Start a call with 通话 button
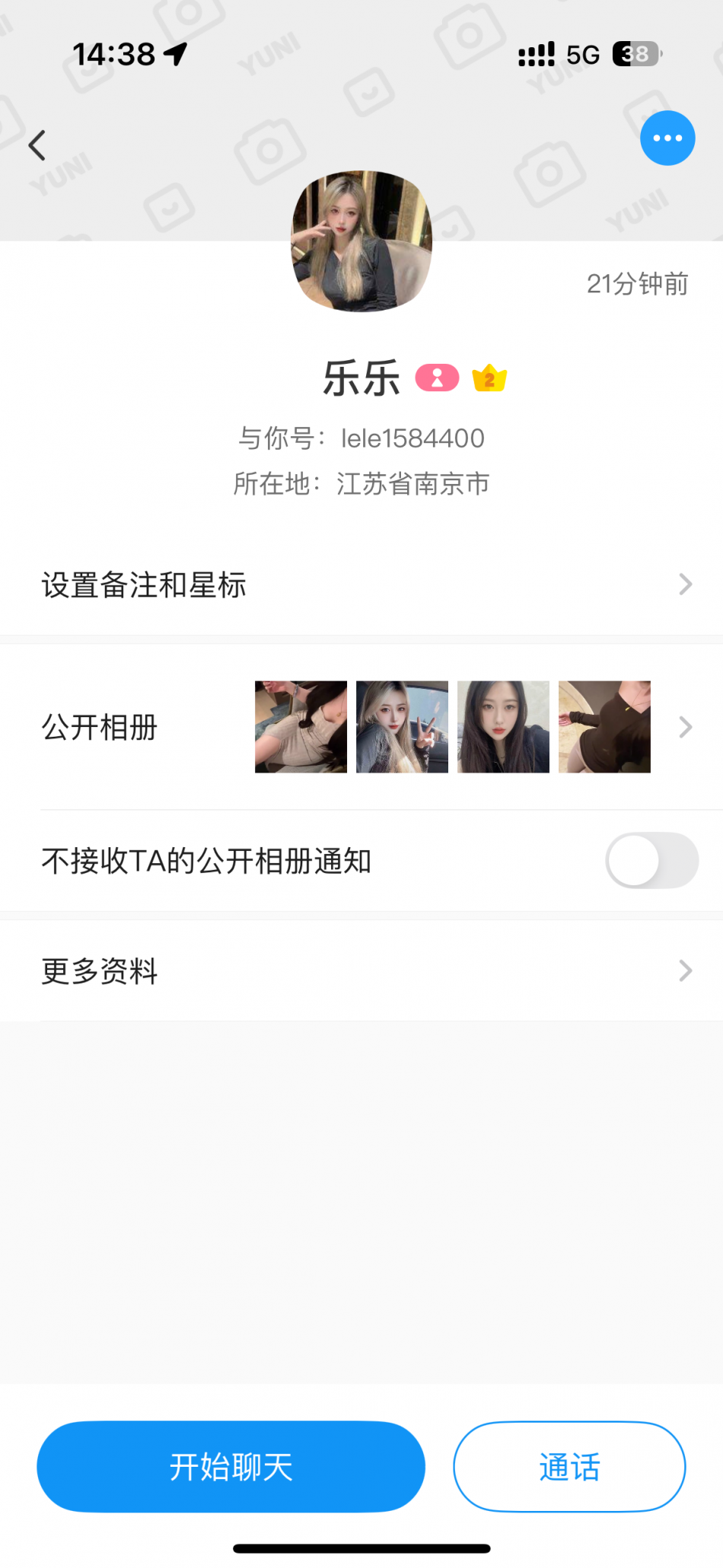Image resolution: width=723 pixels, height=1568 pixels. click(x=569, y=1466)
